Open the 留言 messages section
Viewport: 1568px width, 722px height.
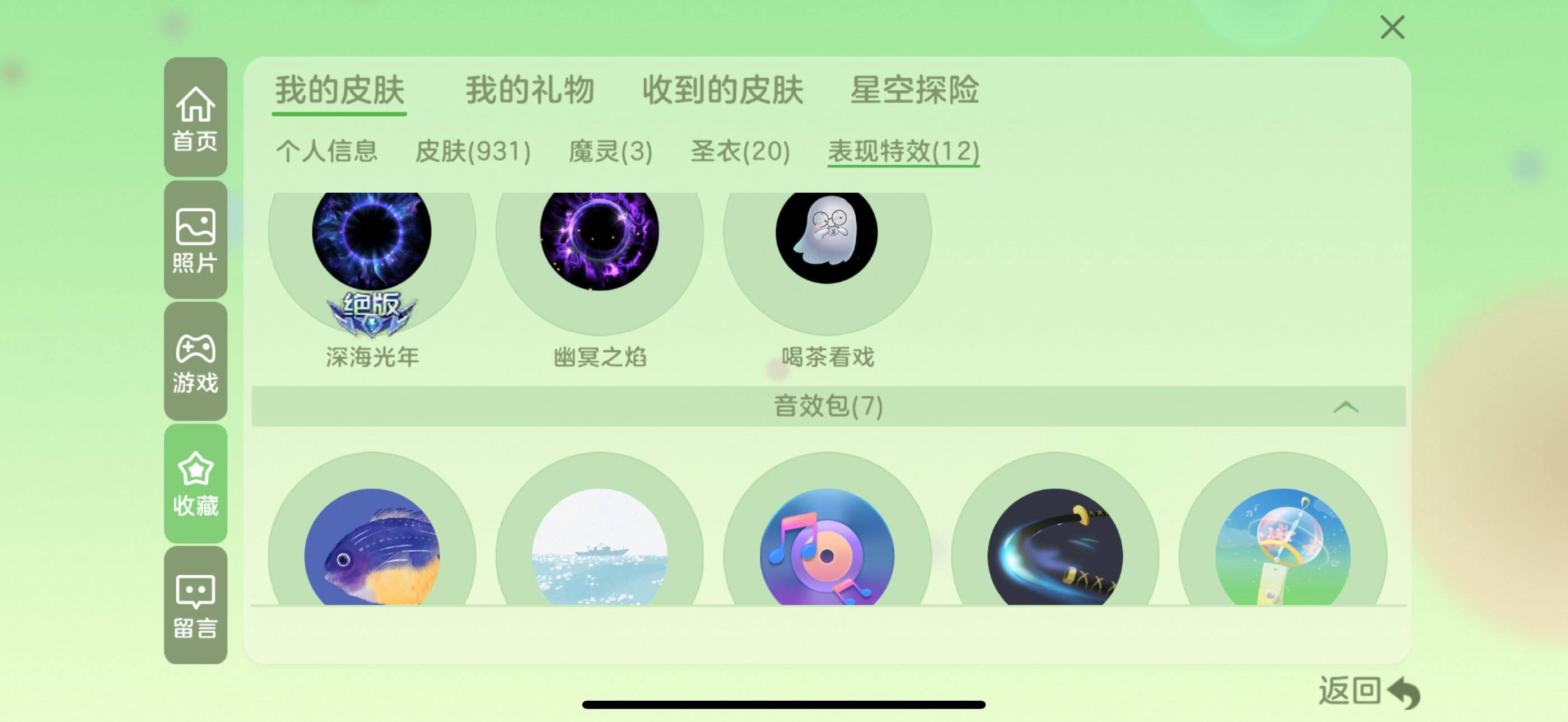pos(195,605)
